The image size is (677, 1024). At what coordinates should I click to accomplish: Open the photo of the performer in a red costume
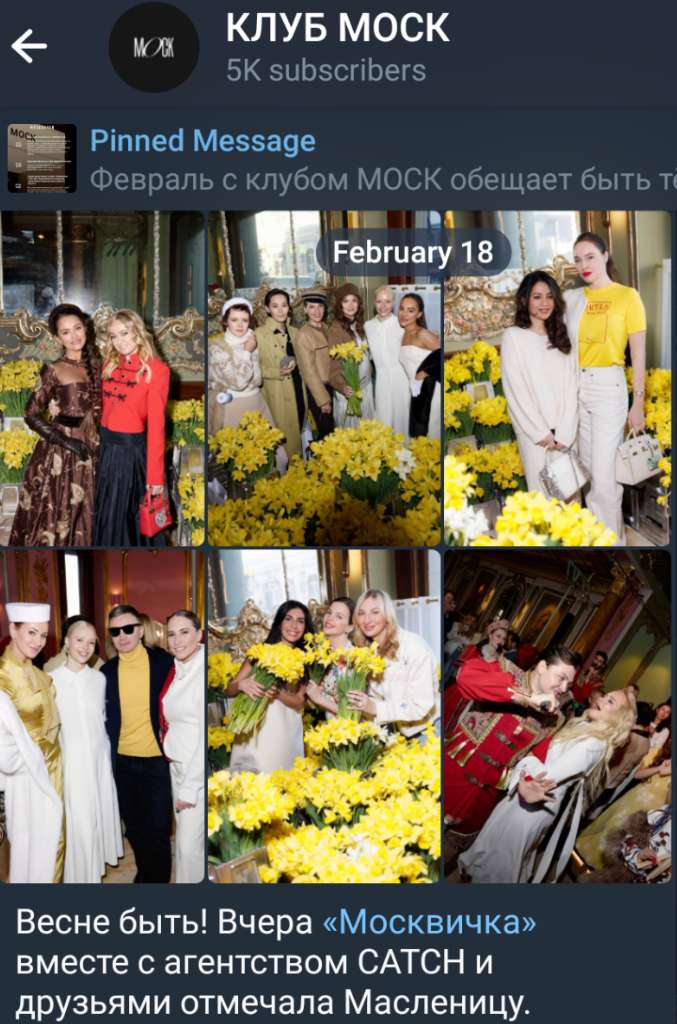pos(557,716)
